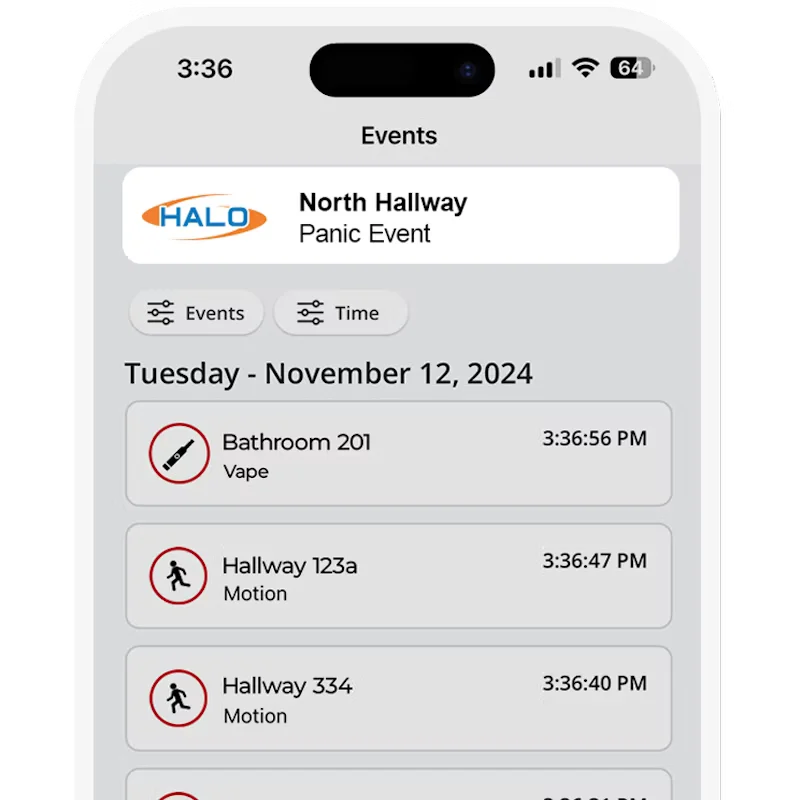The height and width of the screenshot is (800, 800).
Task: View the Hallway 123a Motion event
Action: 398,577
